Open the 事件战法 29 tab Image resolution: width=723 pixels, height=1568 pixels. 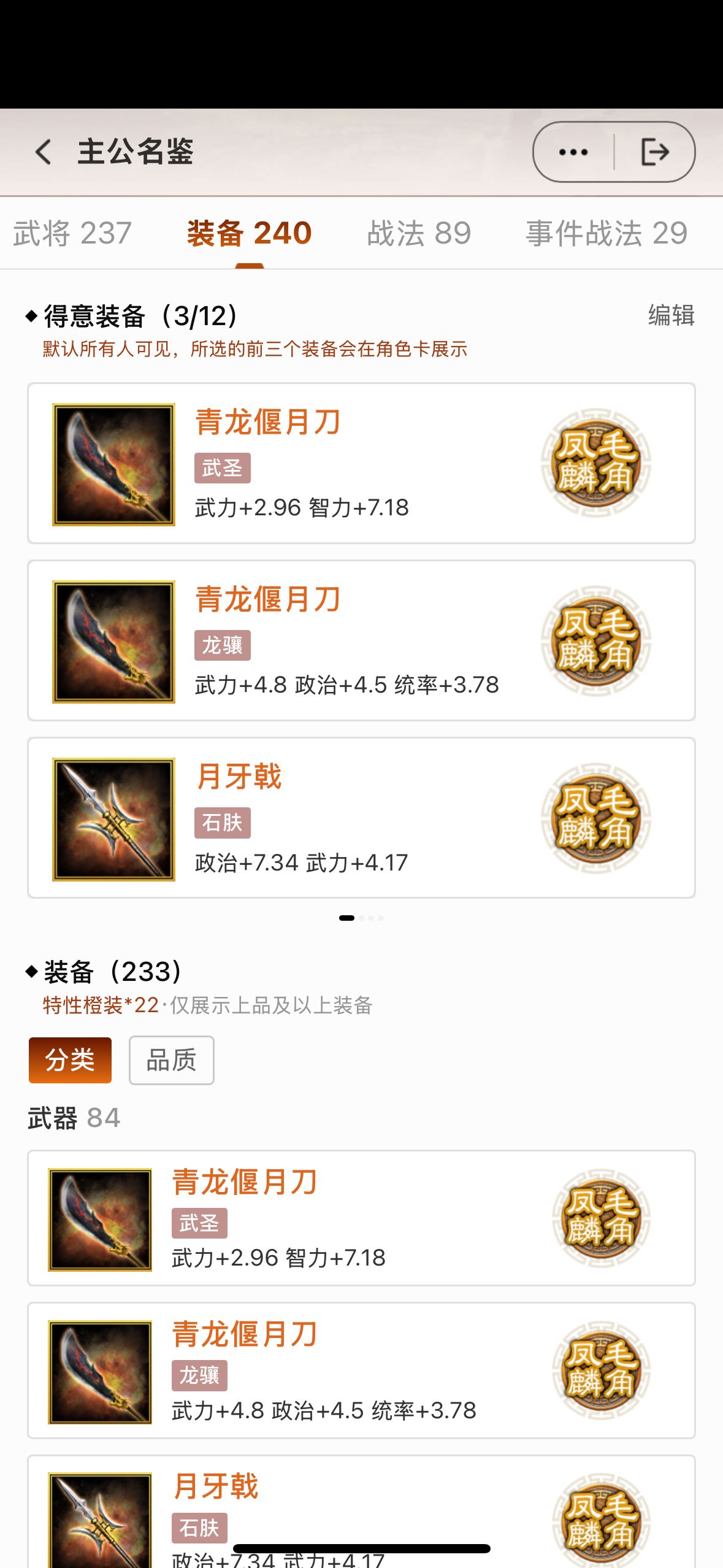pos(606,233)
